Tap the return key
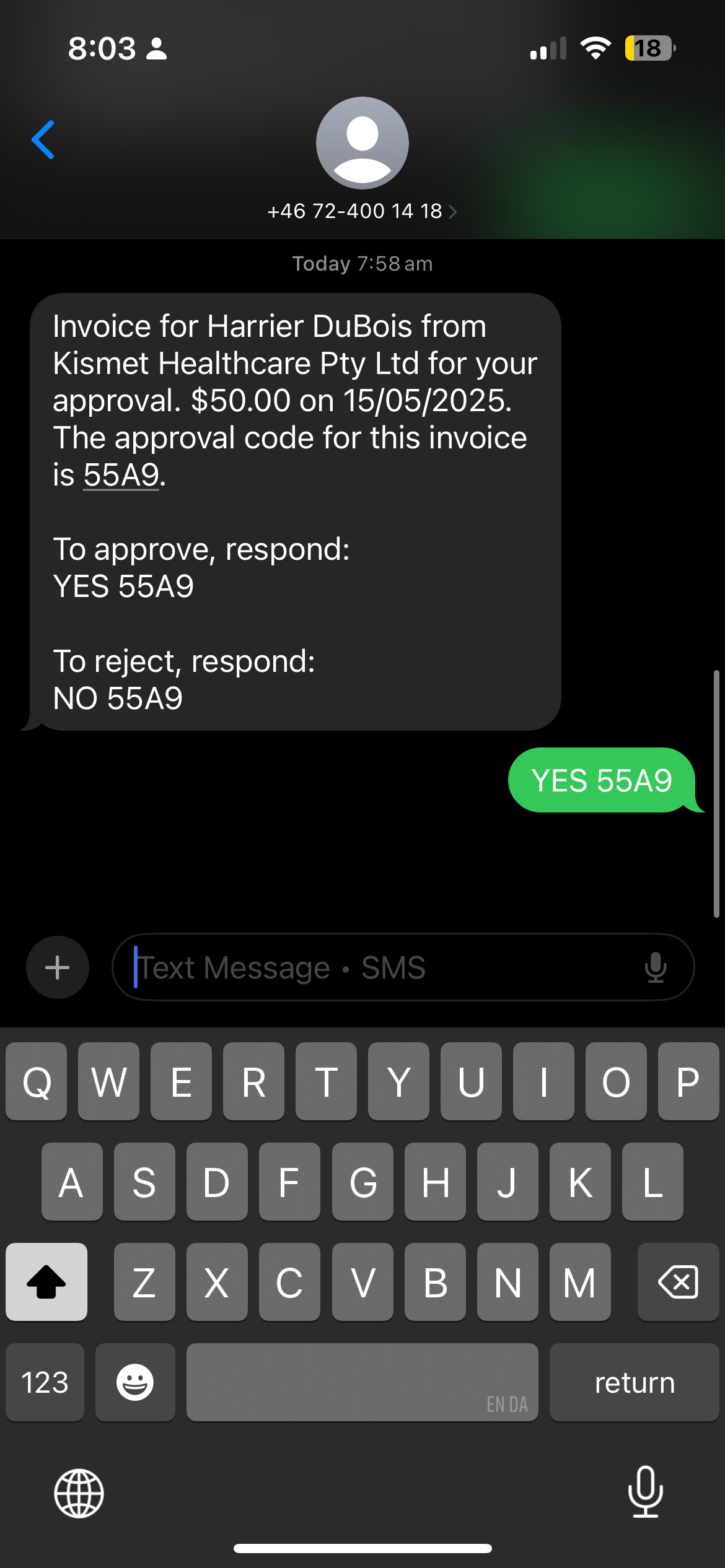Screen dimensions: 725x1568 pos(634,1382)
